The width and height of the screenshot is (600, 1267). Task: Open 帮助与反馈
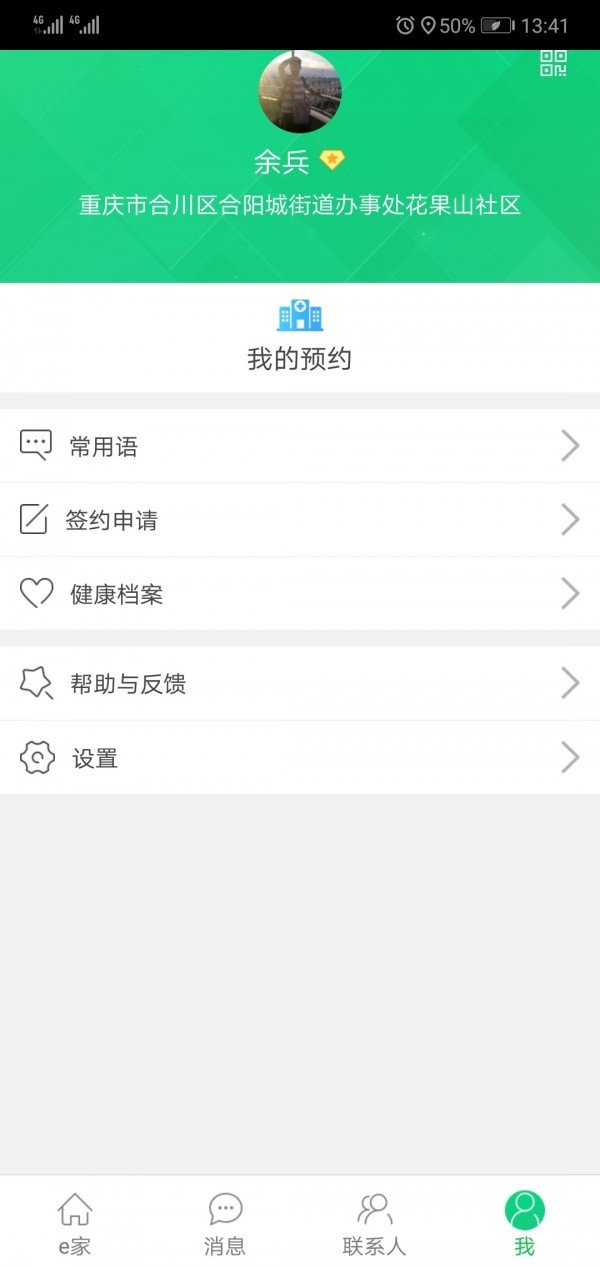(300, 684)
